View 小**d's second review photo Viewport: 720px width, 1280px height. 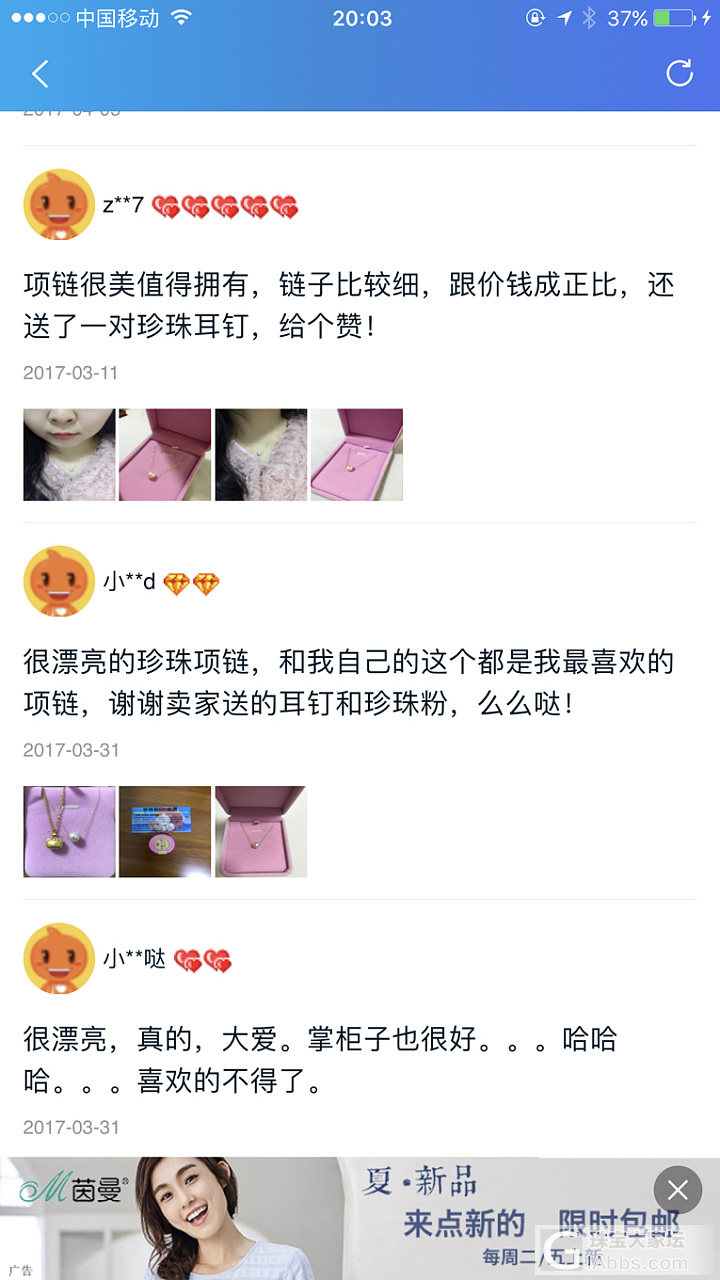point(165,831)
